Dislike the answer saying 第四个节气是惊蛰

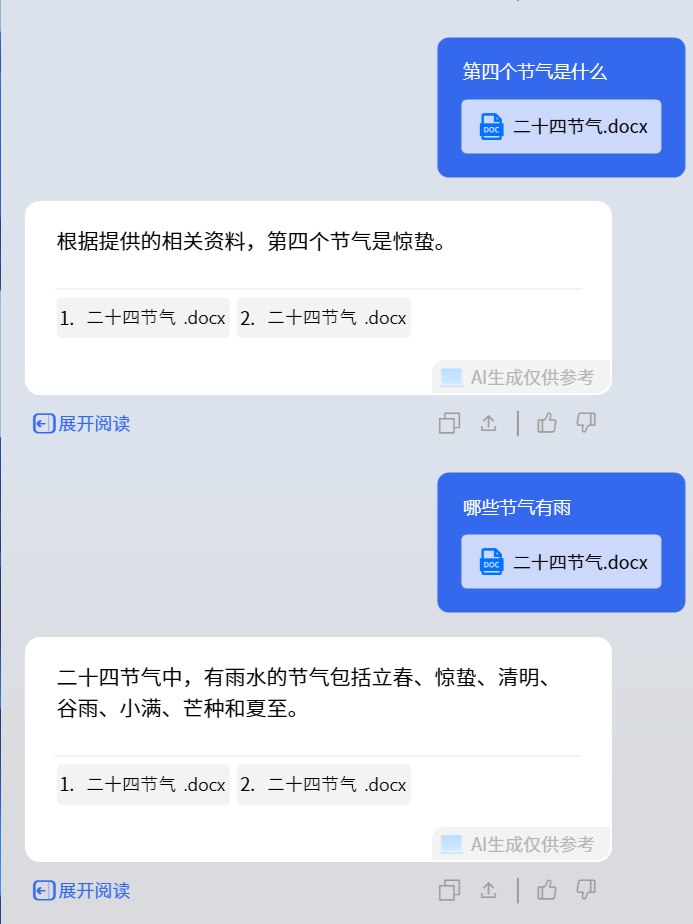(x=586, y=424)
